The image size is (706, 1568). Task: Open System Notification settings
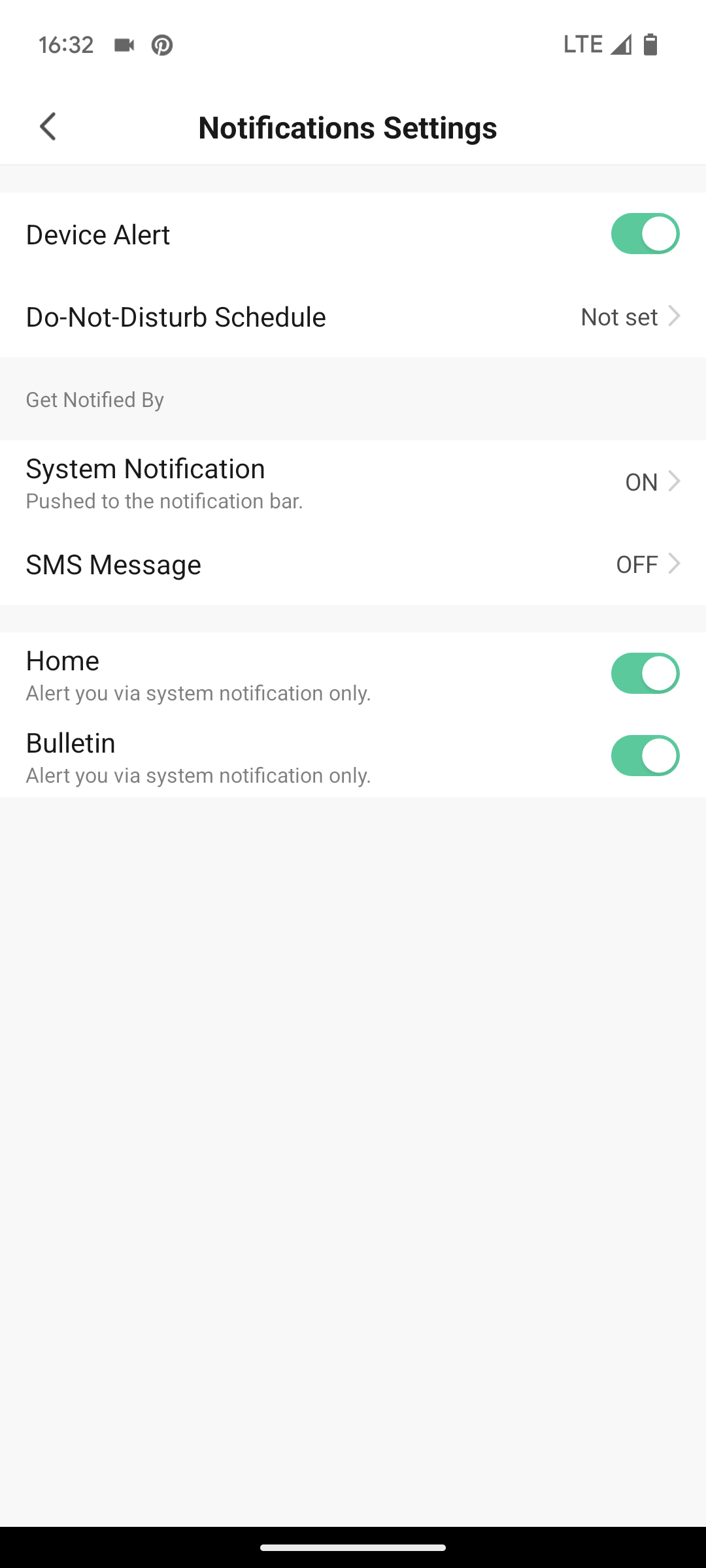click(x=353, y=482)
